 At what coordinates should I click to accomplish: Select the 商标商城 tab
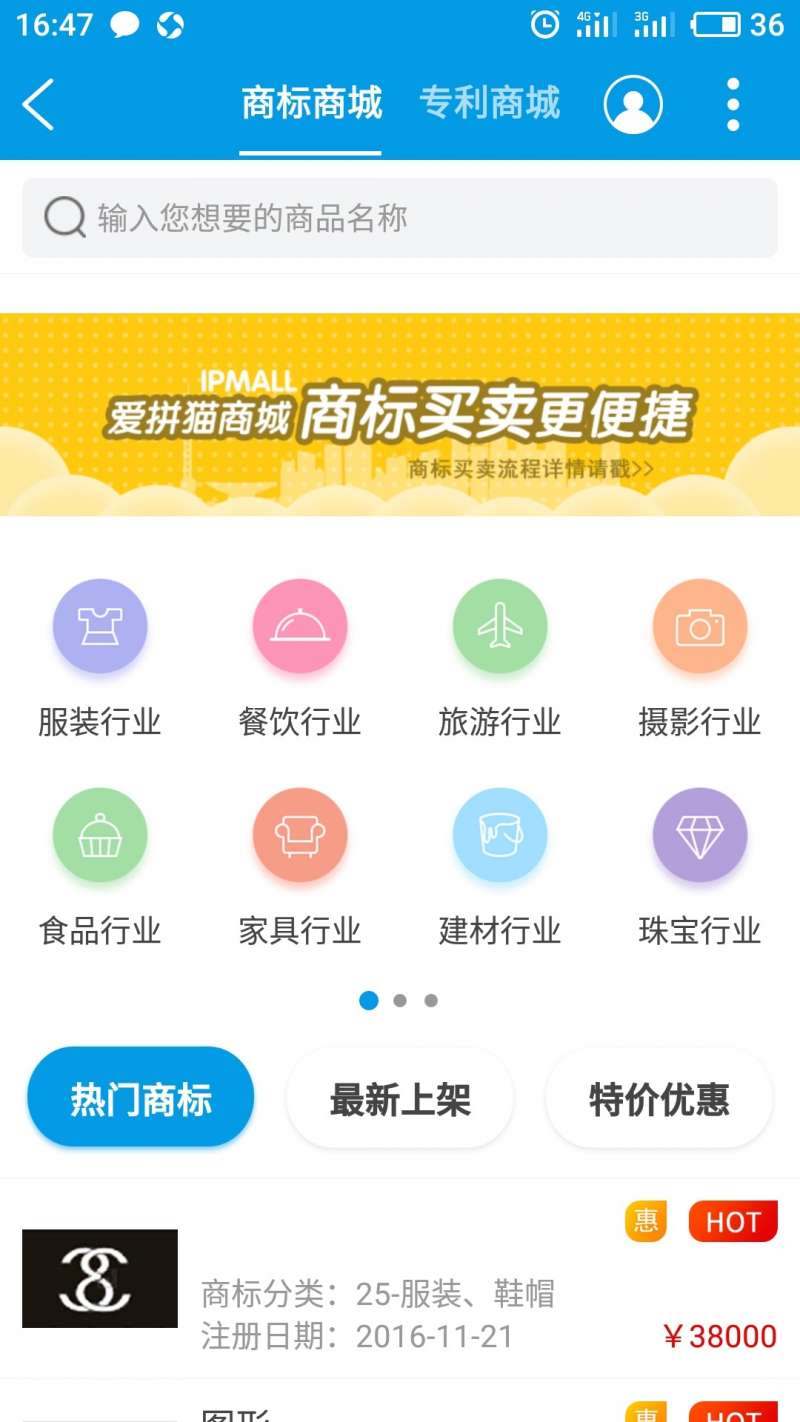(311, 103)
